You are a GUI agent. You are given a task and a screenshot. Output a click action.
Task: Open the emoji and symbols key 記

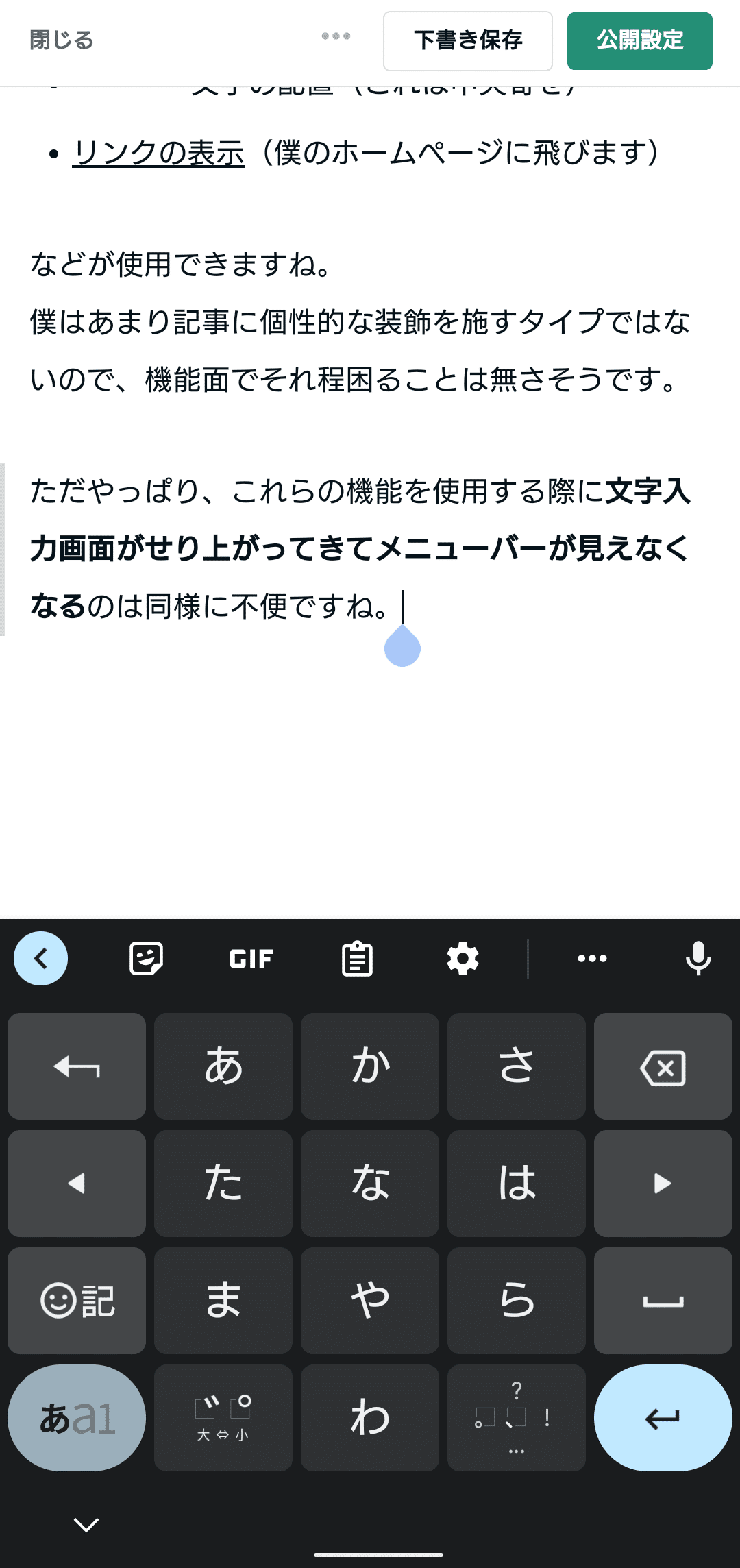coord(77,1301)
